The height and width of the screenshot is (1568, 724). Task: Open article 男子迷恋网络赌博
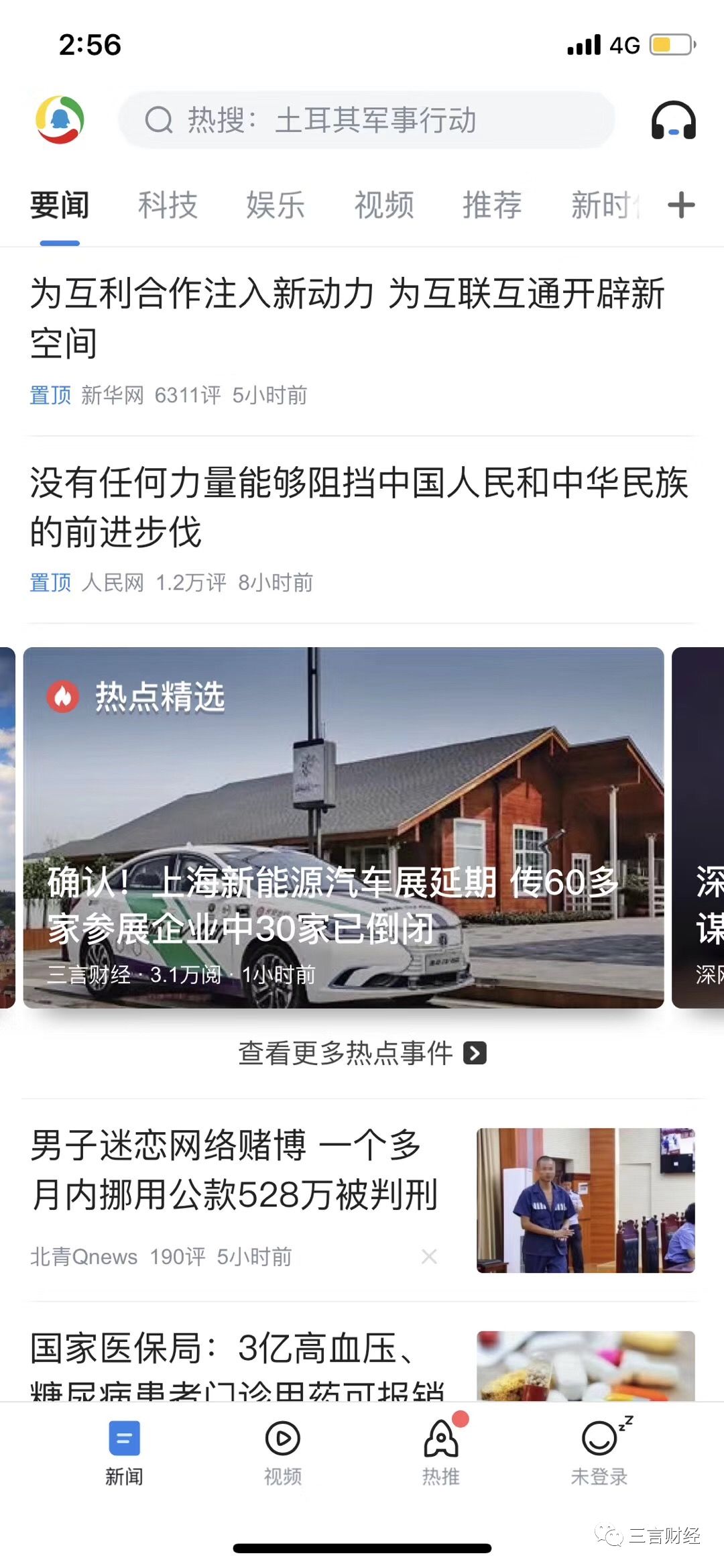[235, 1170]
